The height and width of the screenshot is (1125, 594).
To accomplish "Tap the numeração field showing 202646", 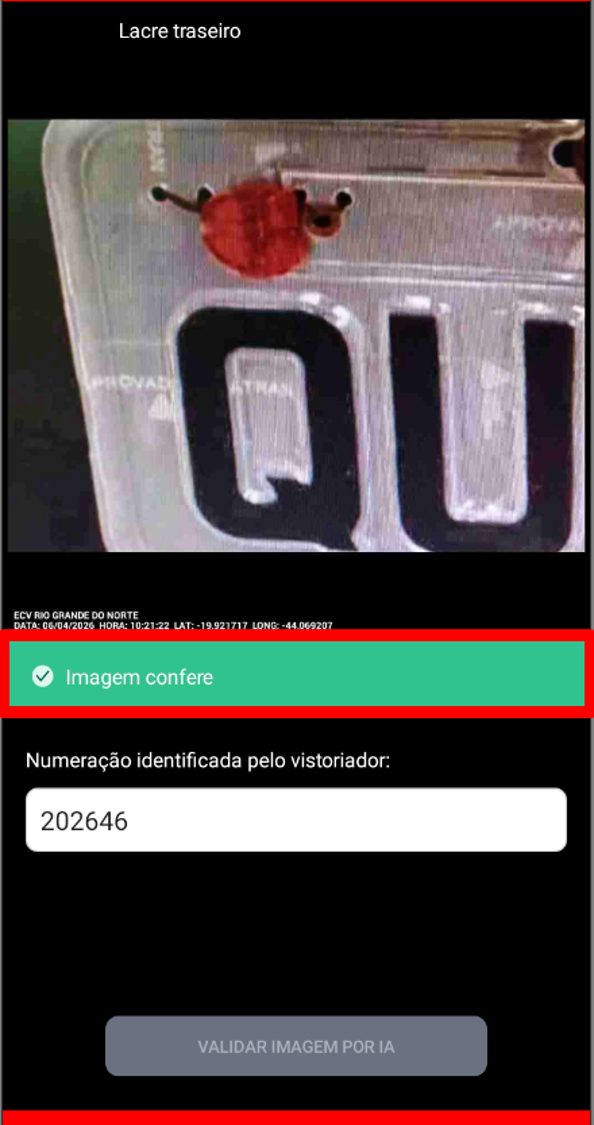I will (x=296, y=820).
